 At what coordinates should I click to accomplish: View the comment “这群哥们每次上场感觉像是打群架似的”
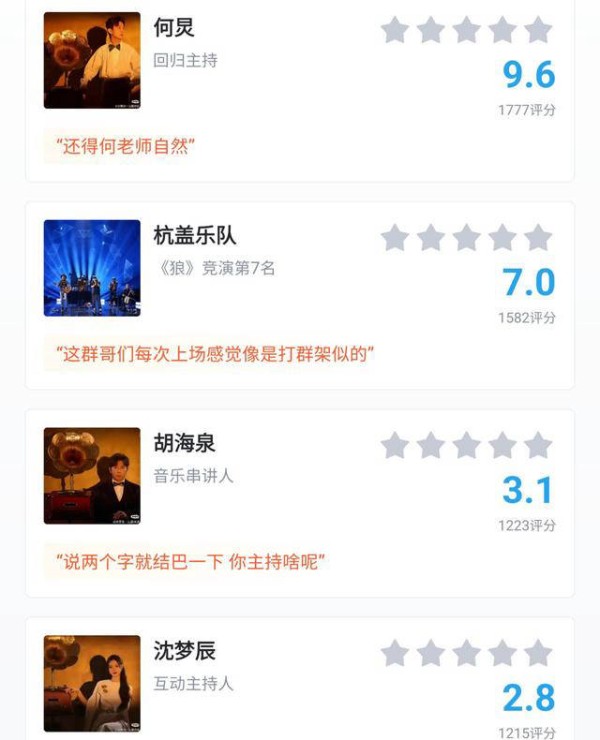point(213,354)
